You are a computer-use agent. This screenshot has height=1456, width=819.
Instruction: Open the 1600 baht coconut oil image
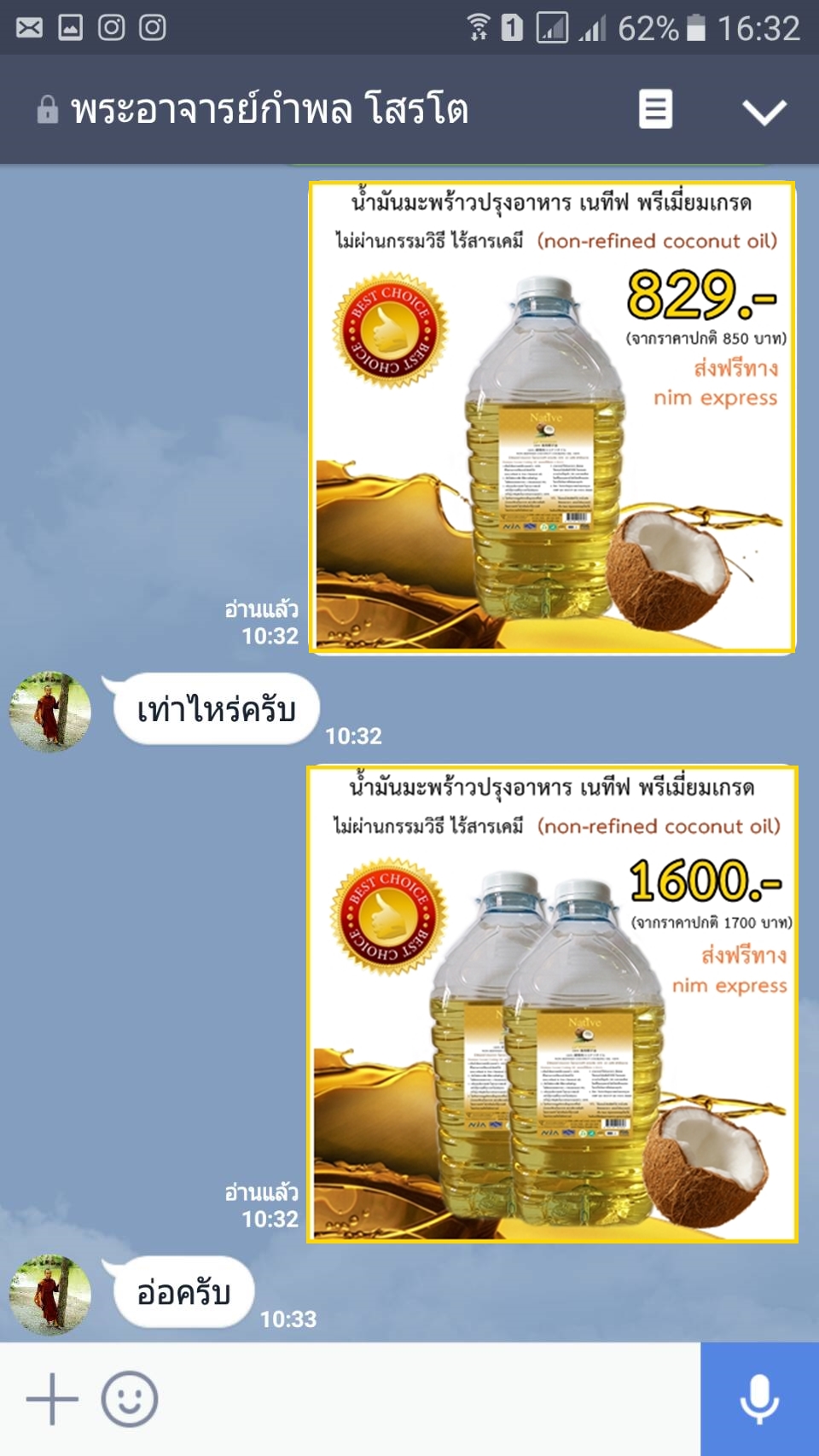[x=552, y=1004]
